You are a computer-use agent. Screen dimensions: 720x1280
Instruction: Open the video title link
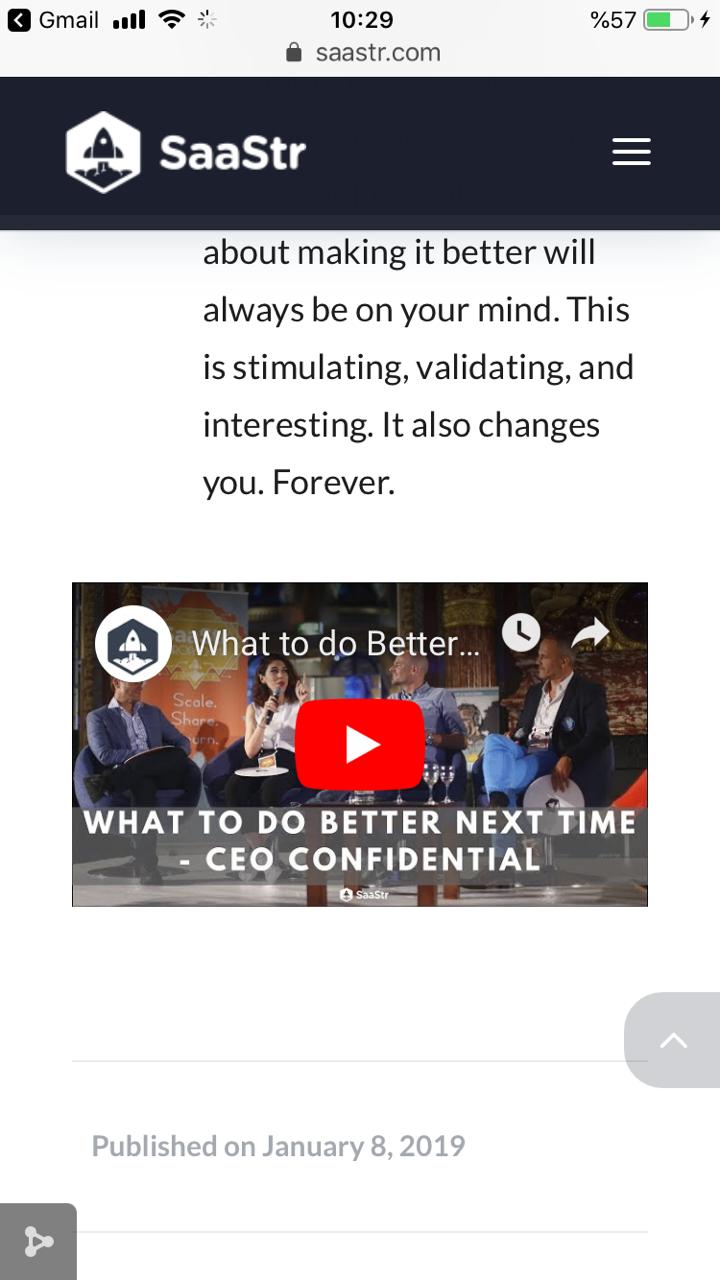tap(336, 643)
